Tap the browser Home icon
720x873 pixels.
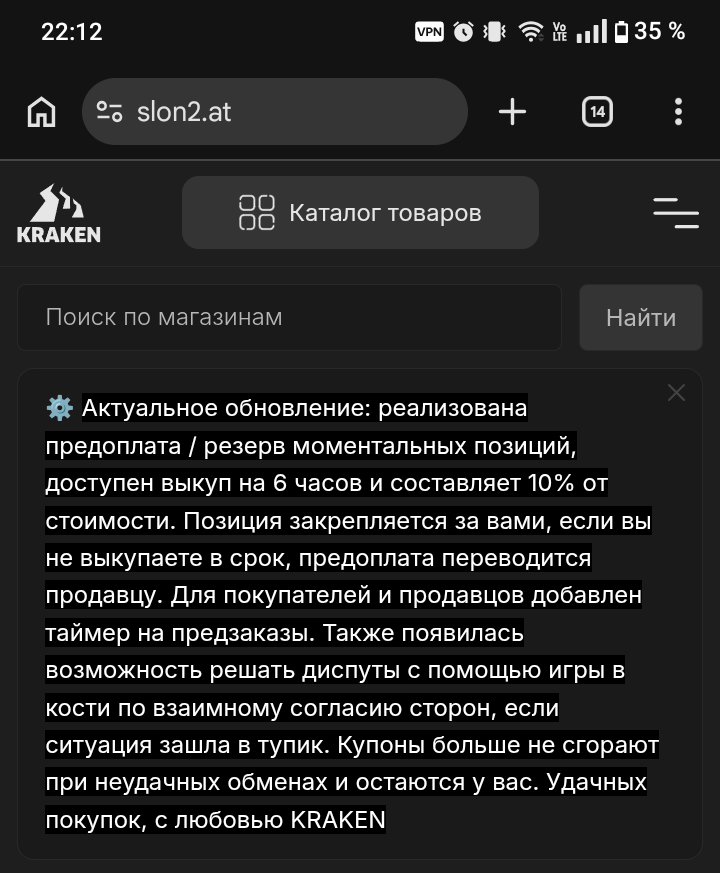[40, 111]
